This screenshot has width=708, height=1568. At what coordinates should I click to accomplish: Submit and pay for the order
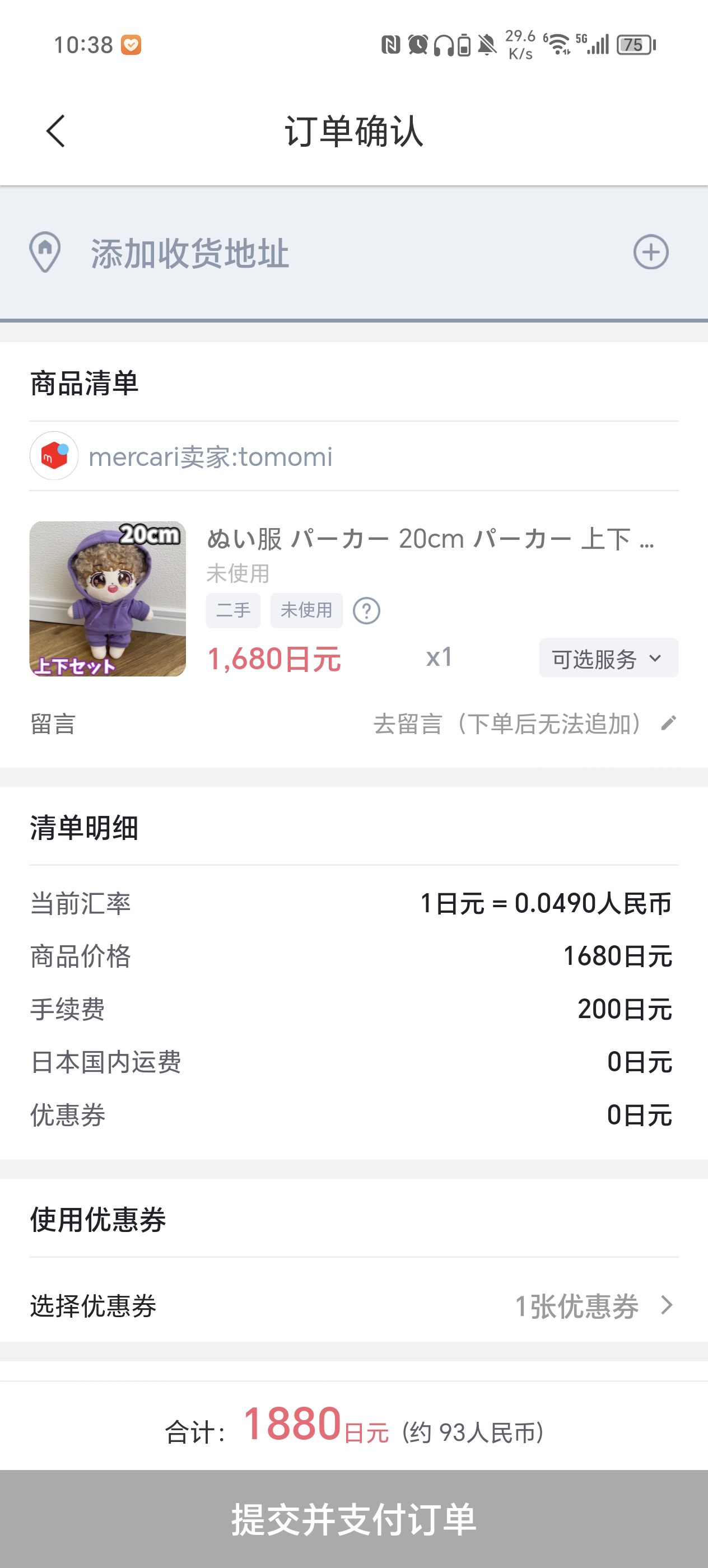(x=353, y=1519)
